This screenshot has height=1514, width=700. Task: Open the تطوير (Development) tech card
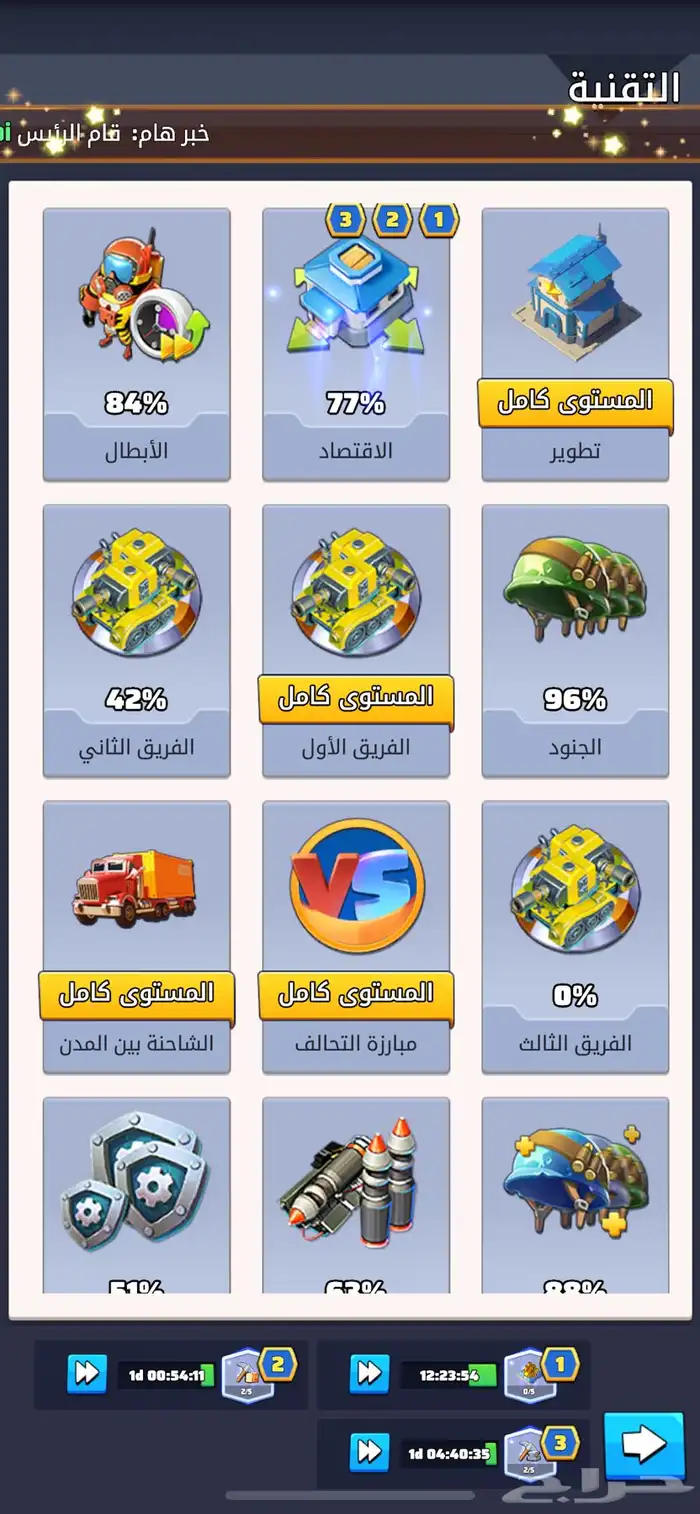[x=575, y=343]
